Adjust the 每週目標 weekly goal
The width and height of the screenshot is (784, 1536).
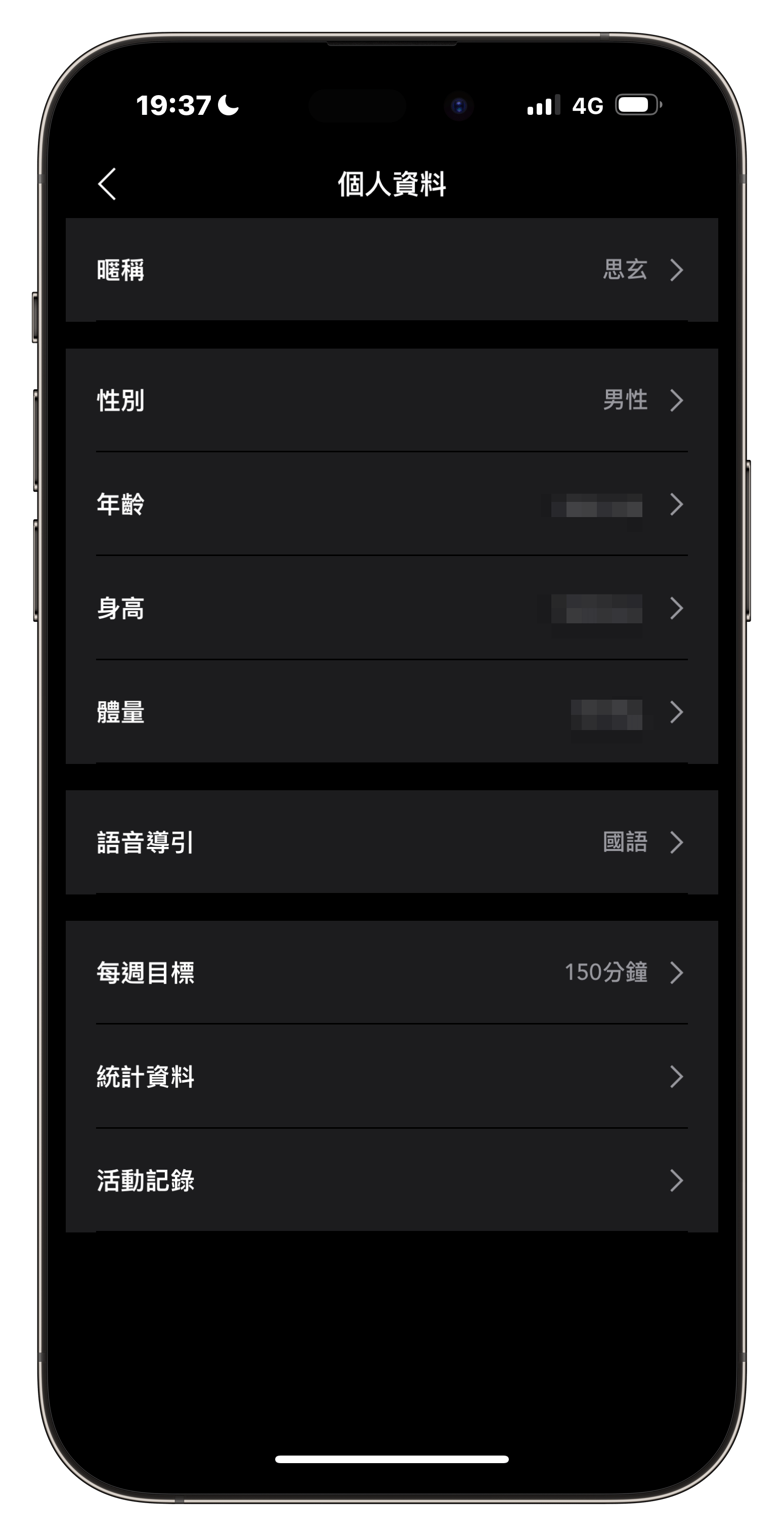click(391, 972)
